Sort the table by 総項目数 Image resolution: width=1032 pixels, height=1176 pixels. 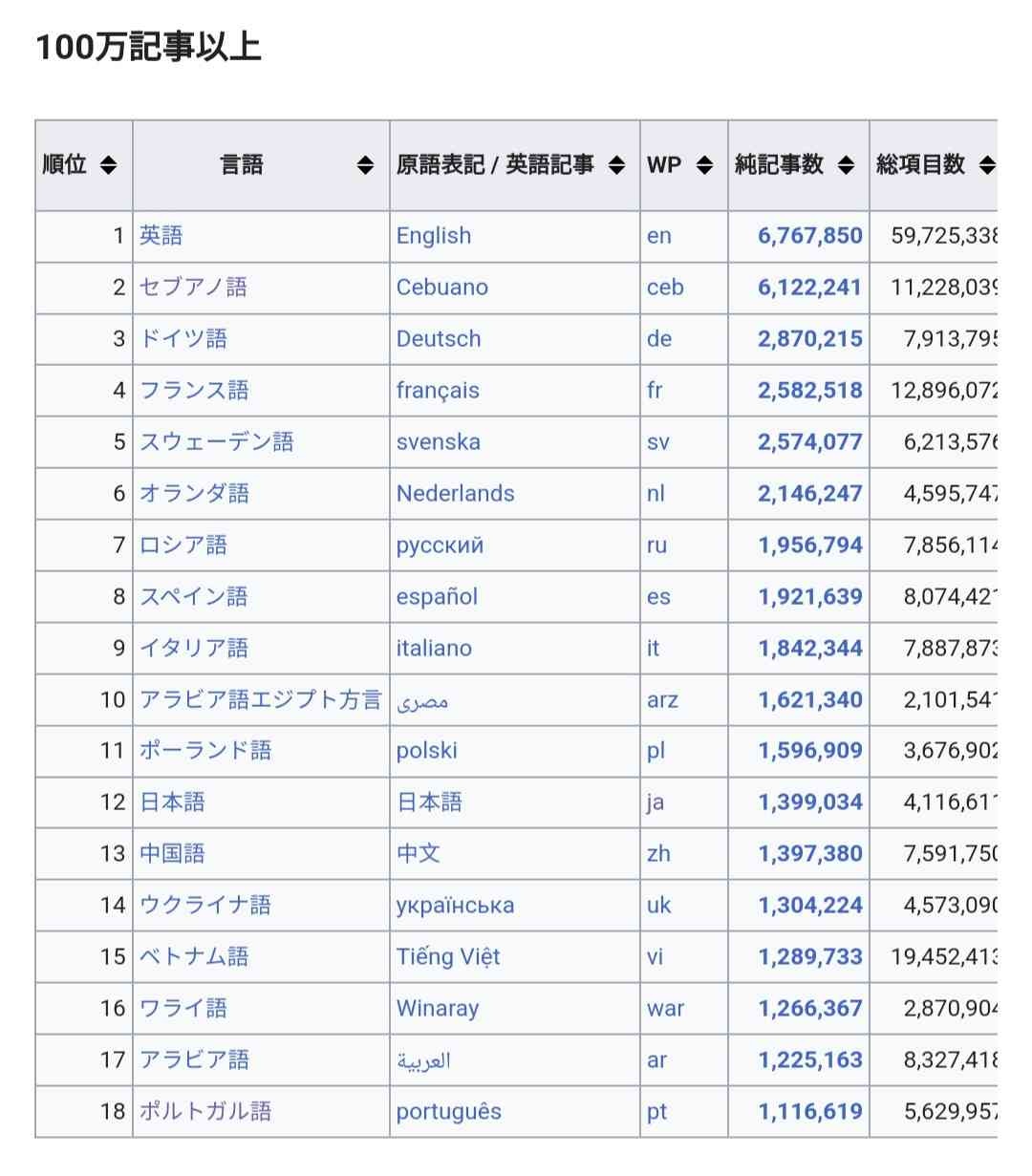coord(985,165)
